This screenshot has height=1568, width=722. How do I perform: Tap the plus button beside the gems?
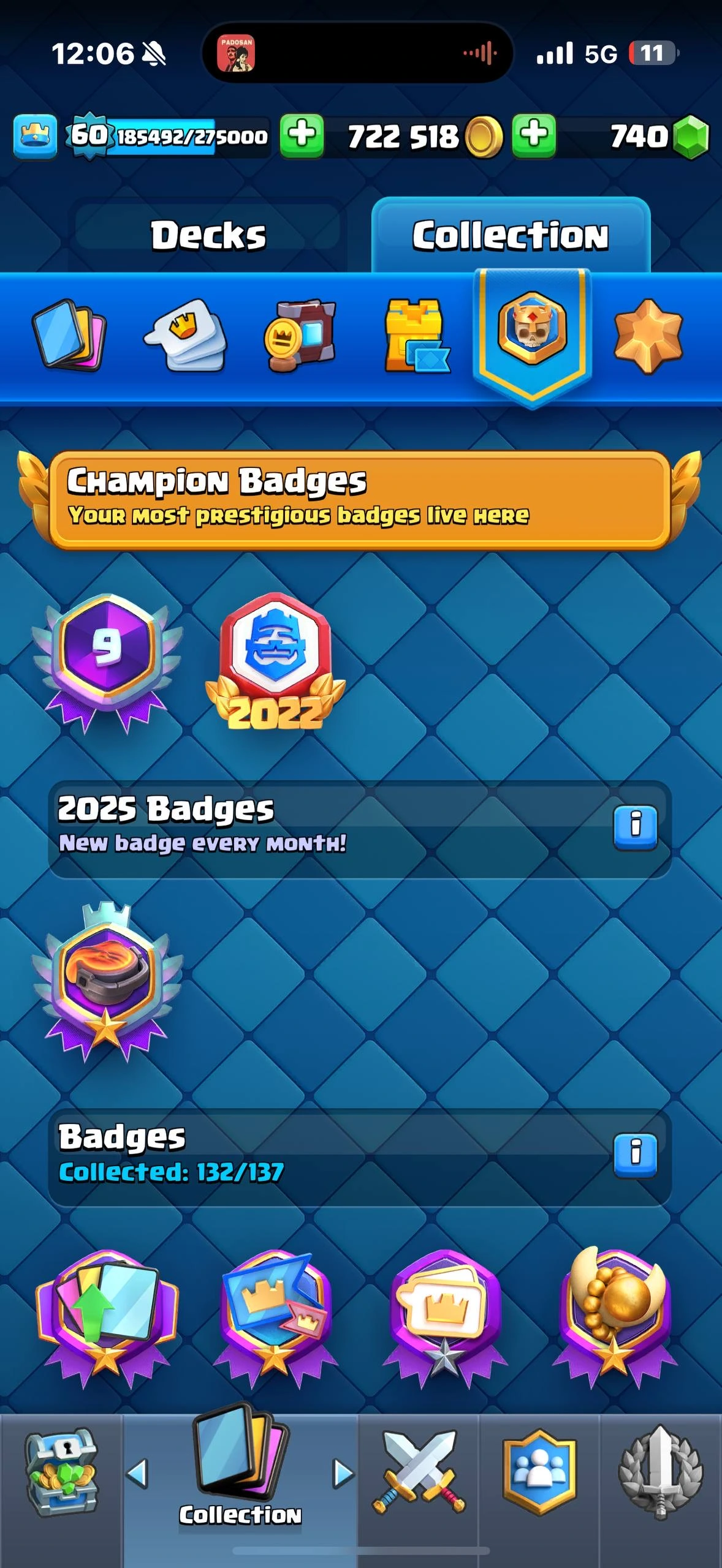[x=534, y=135]
